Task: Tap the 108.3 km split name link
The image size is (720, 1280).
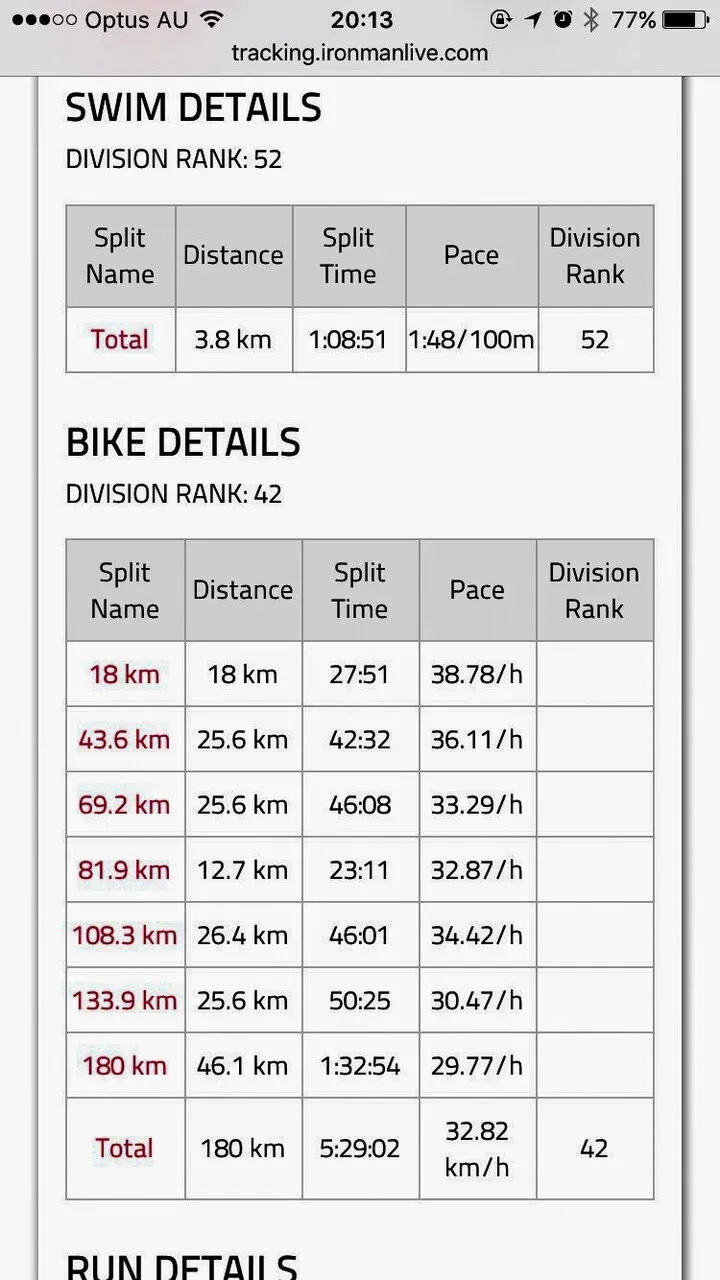Action: click(124, 936)
